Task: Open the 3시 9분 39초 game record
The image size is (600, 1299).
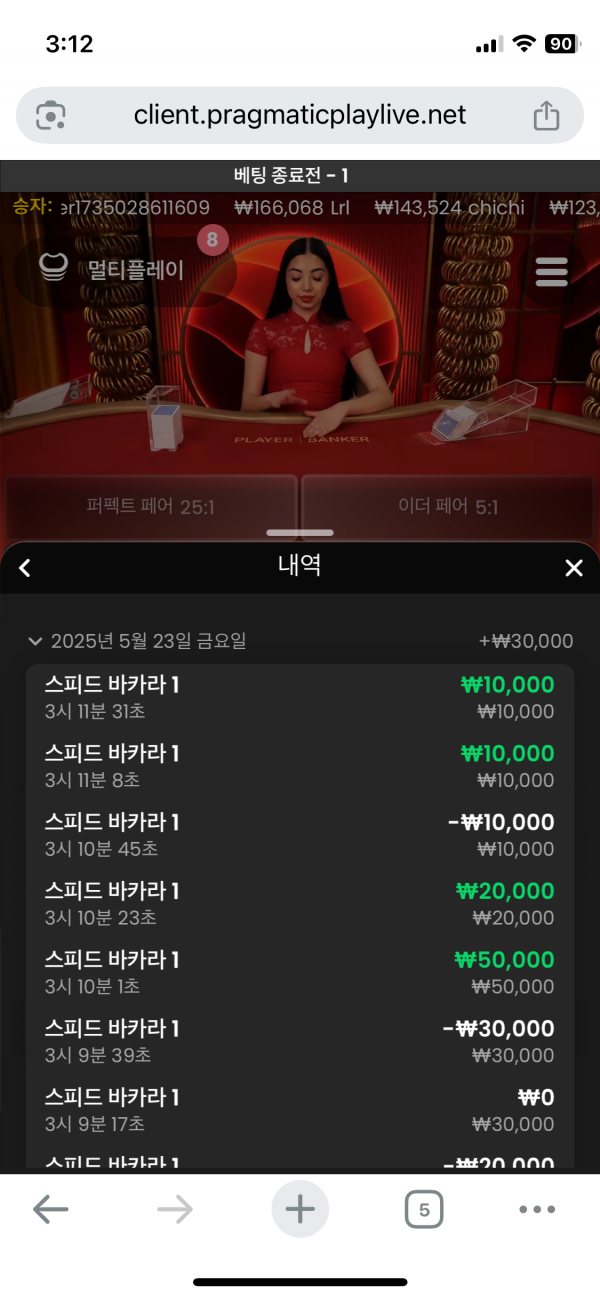Action: pos(300,1041)
